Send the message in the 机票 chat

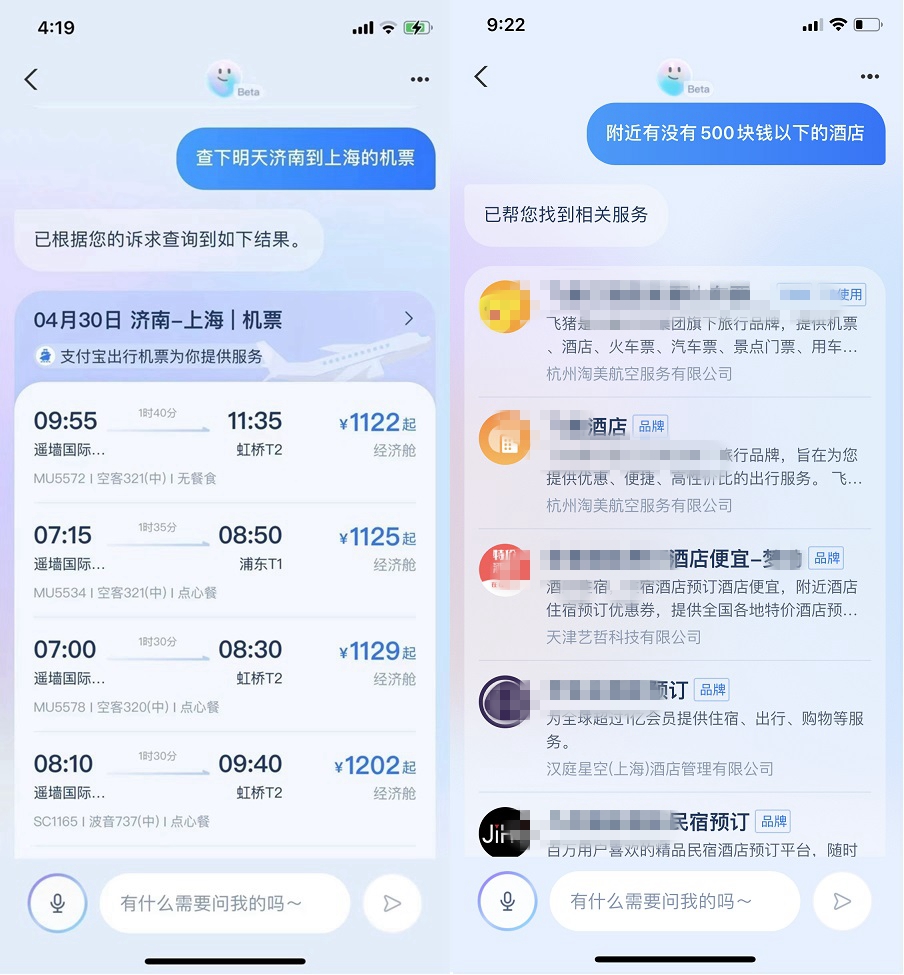coord(392,903)
